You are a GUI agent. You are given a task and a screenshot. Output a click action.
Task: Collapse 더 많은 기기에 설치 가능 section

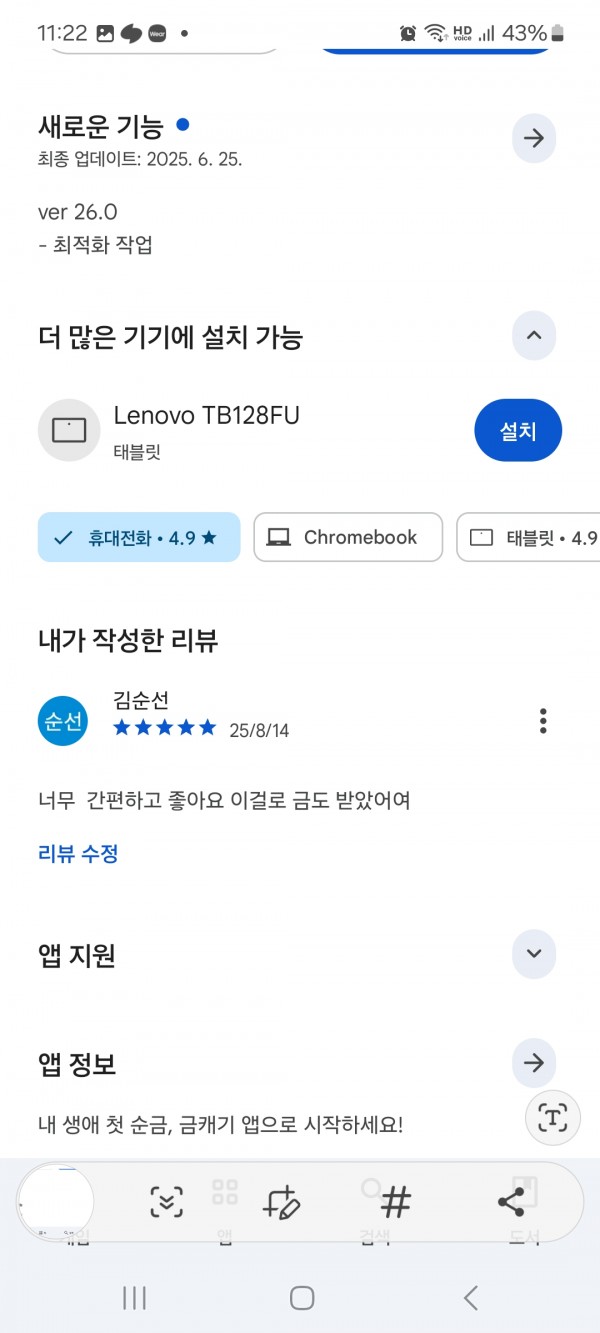click(x=534, y=336)
